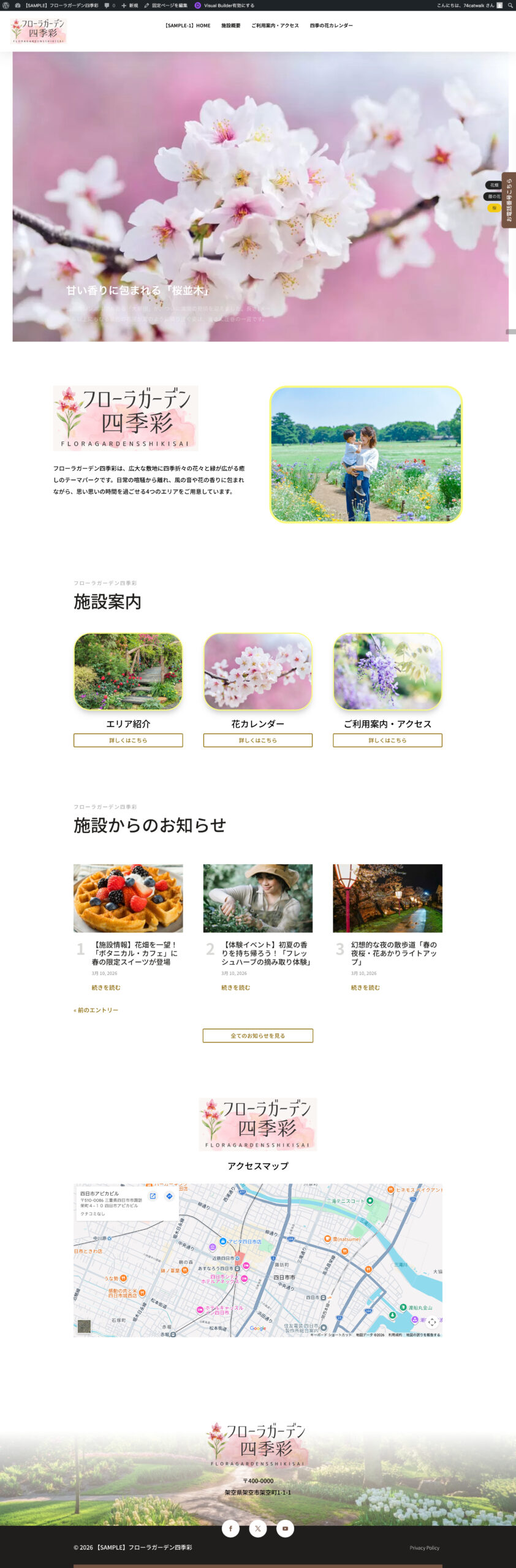516x1568 pixels.
Task: Select 【SAMPLE-1】HOME in the header
Action: (x=188, y=26)
